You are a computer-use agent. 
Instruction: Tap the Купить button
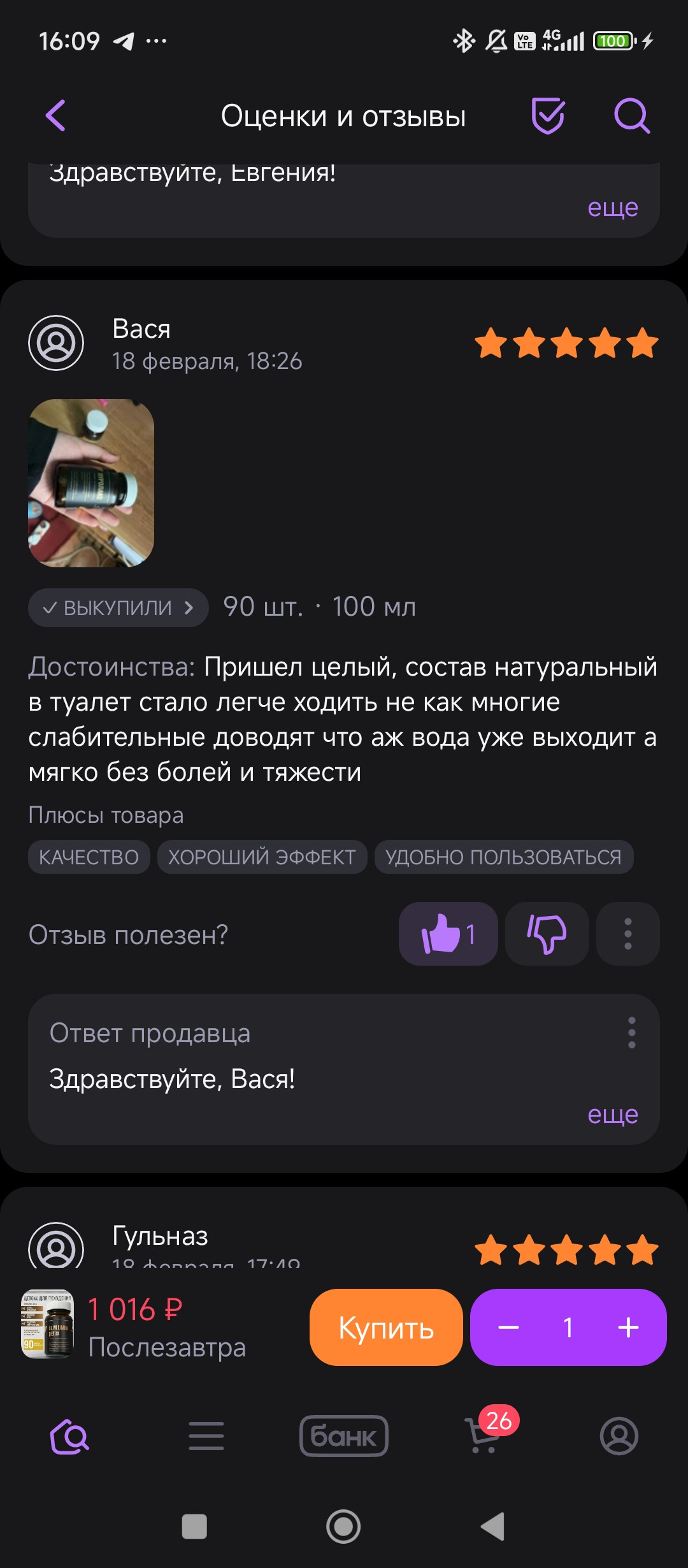[x=386, y=1328]
